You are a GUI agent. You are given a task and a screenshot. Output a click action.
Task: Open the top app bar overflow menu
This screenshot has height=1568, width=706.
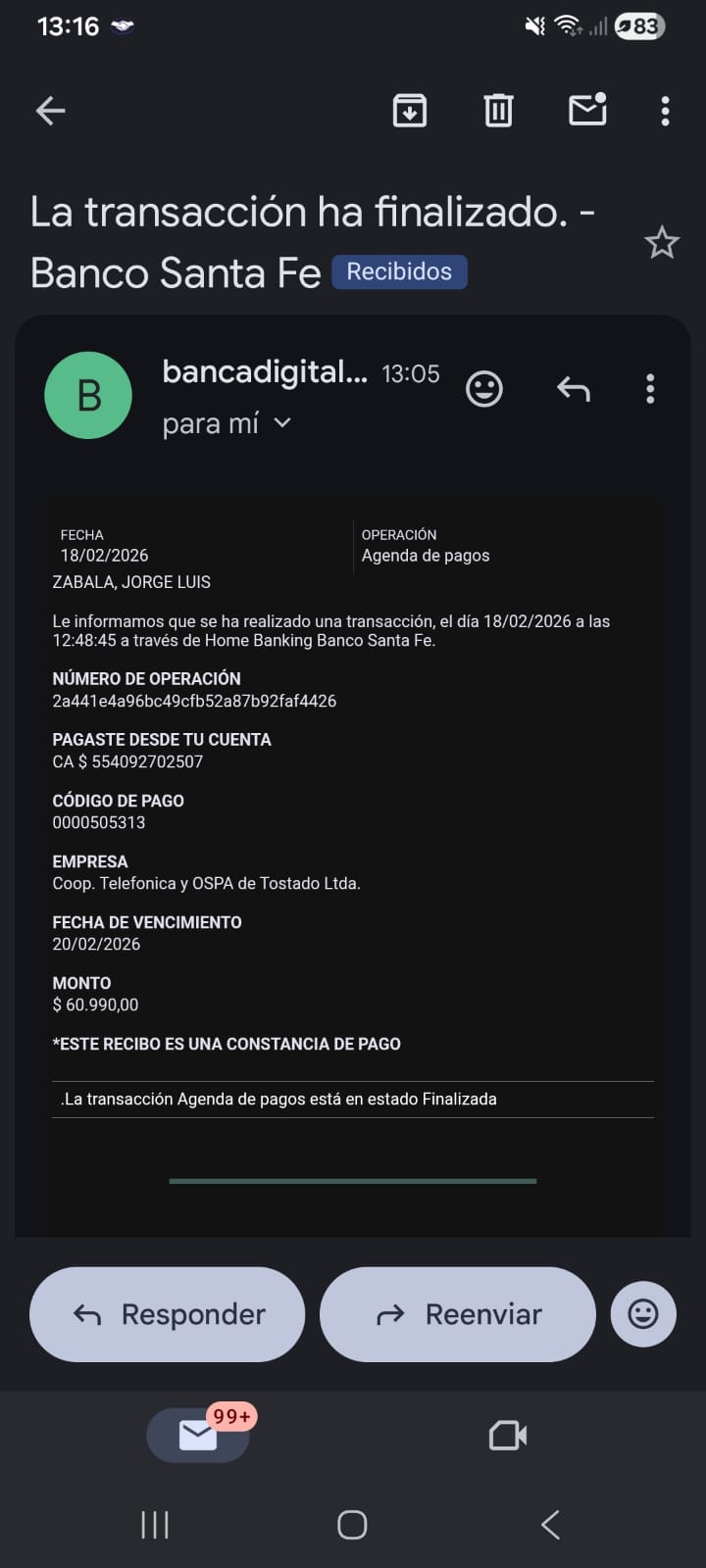coord(665,111)
